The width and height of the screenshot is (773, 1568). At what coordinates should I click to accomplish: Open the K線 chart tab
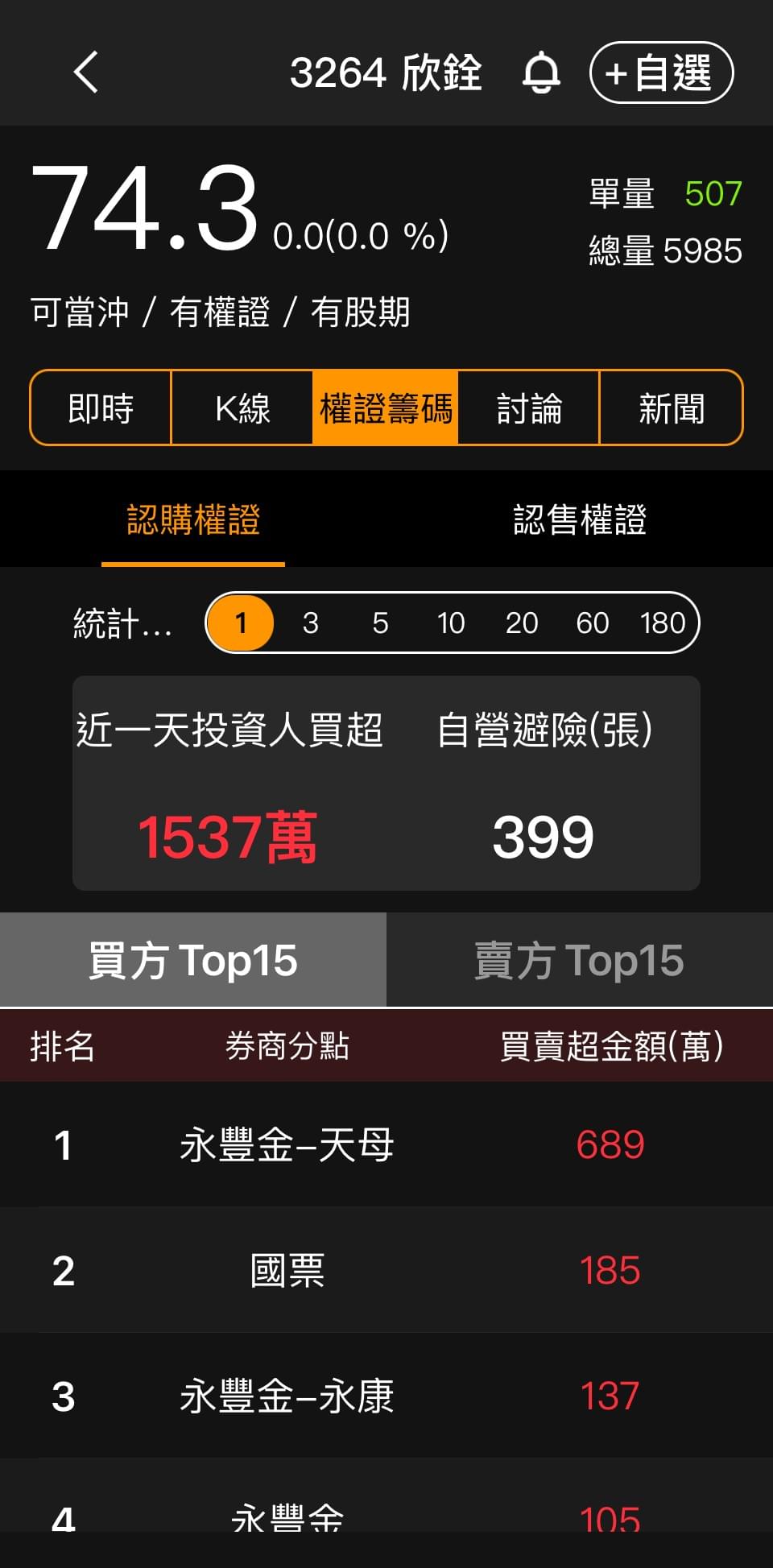coord(242,408)
